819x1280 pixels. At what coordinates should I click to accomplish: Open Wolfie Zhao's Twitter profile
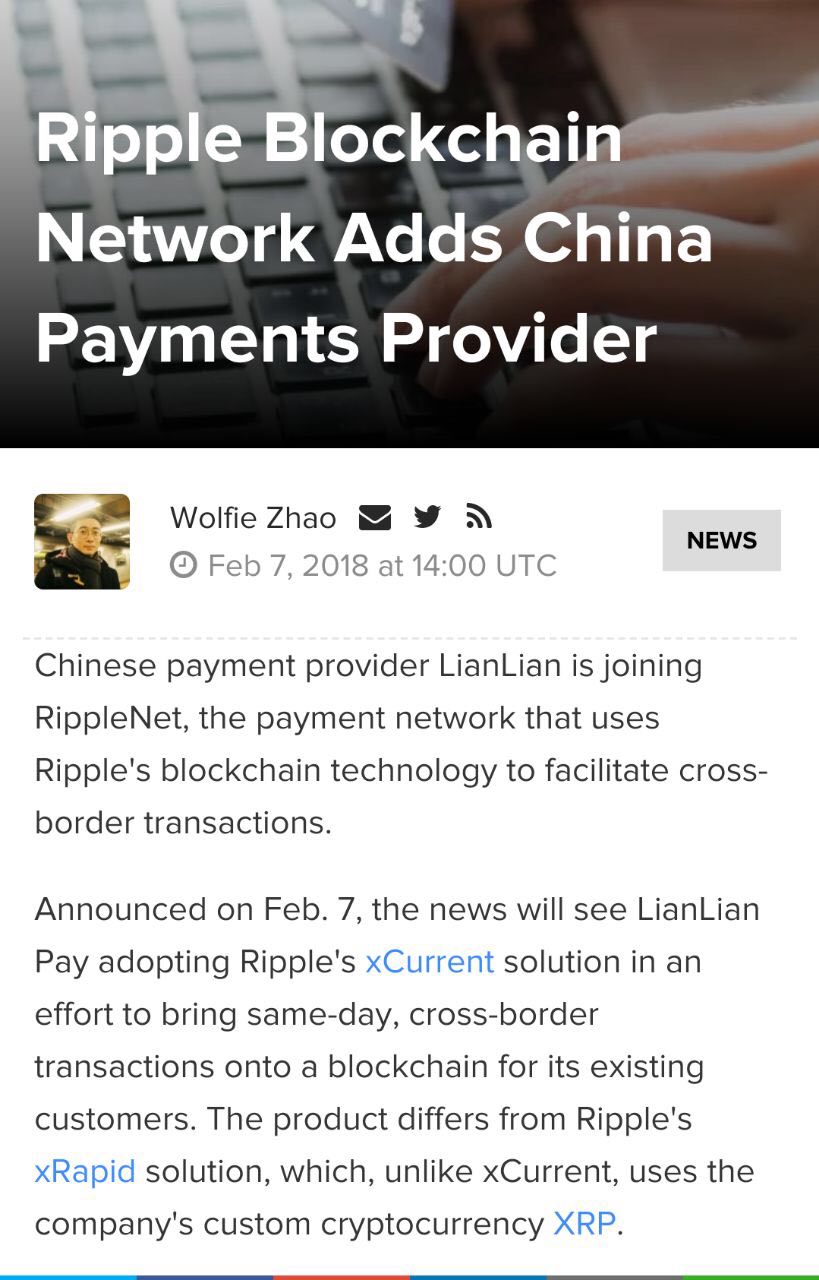coord(428,517)
